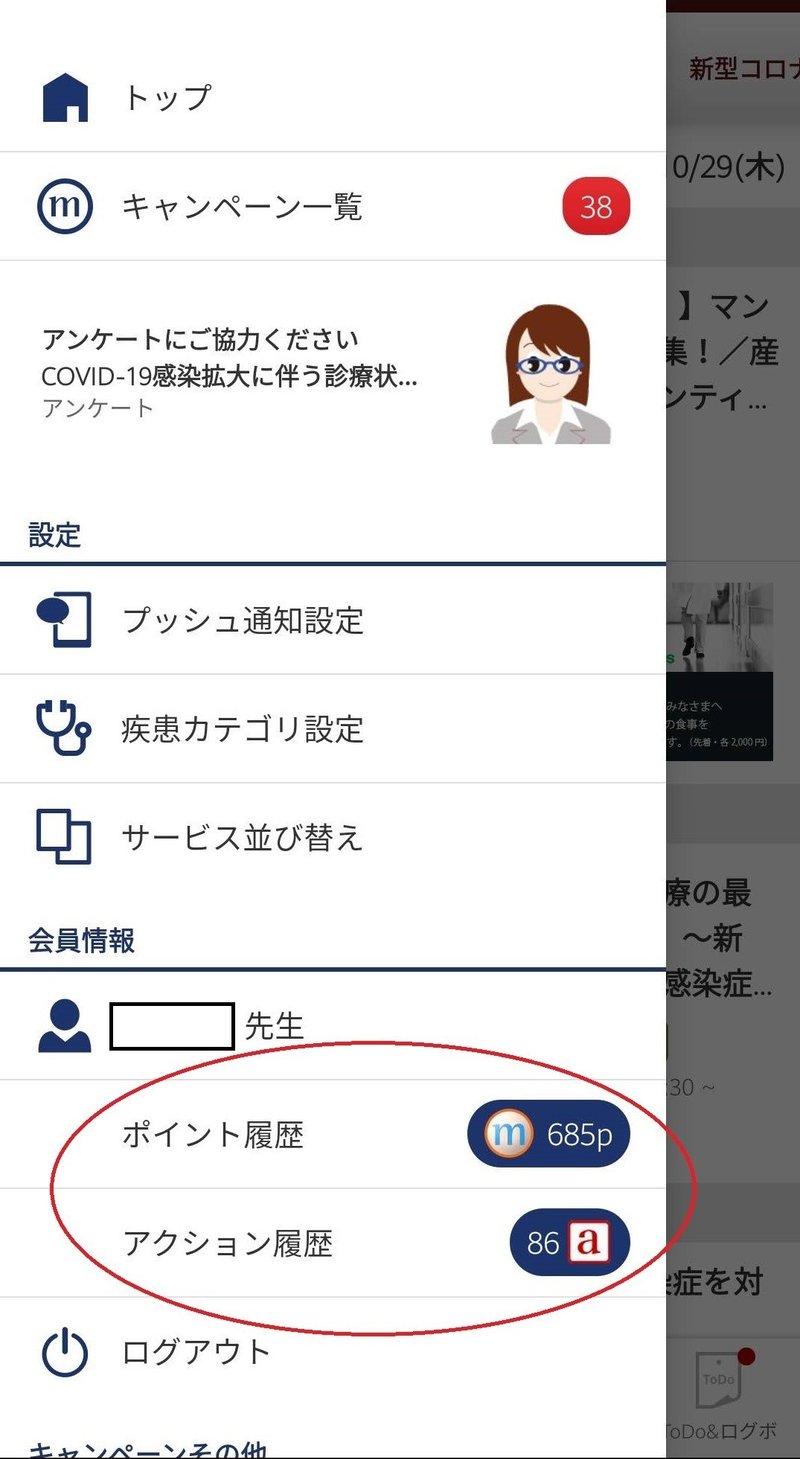This screenshot has width=800, height=1459.
Task: Open the COVID-19 アンケート survey card
Action: [x=332, y=373]
